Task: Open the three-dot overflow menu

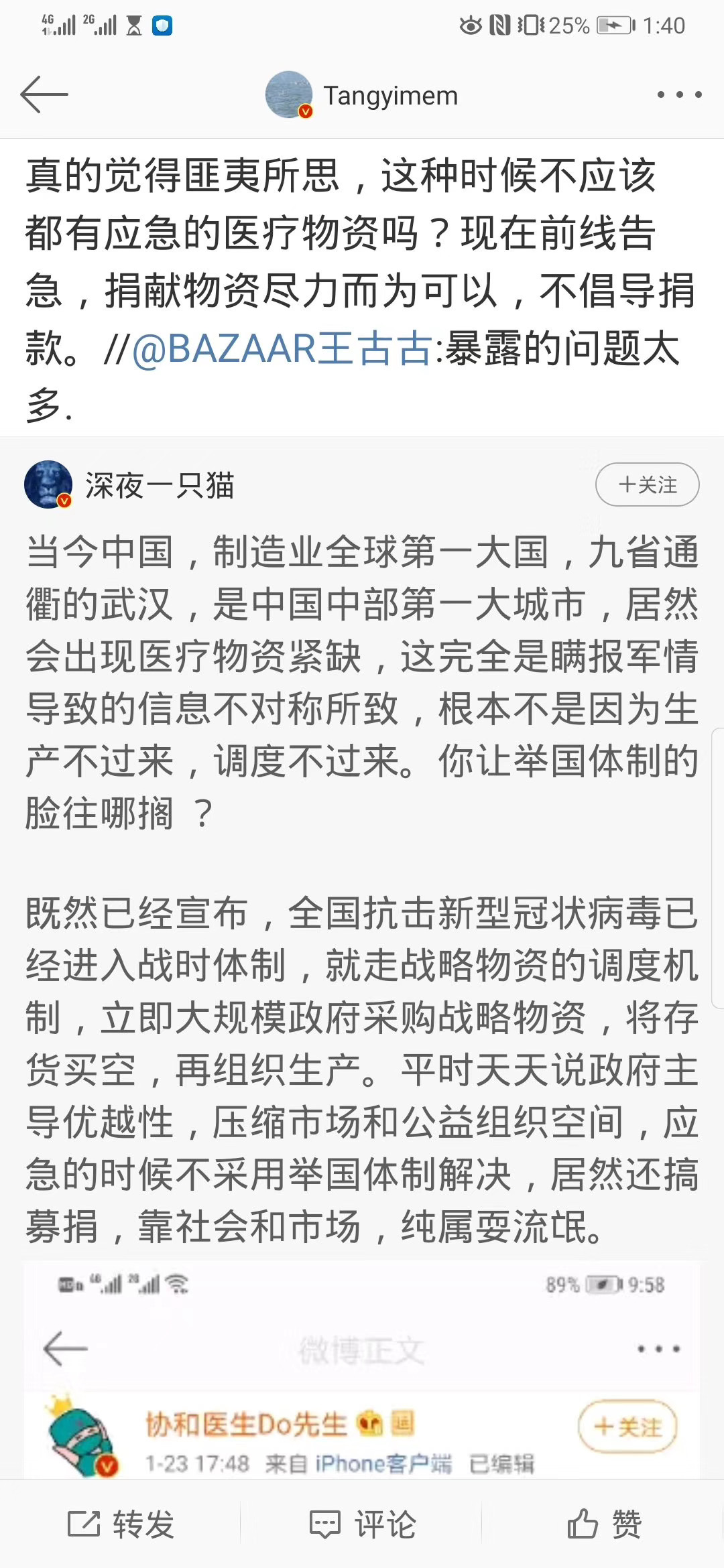Action: coord(679,95)
